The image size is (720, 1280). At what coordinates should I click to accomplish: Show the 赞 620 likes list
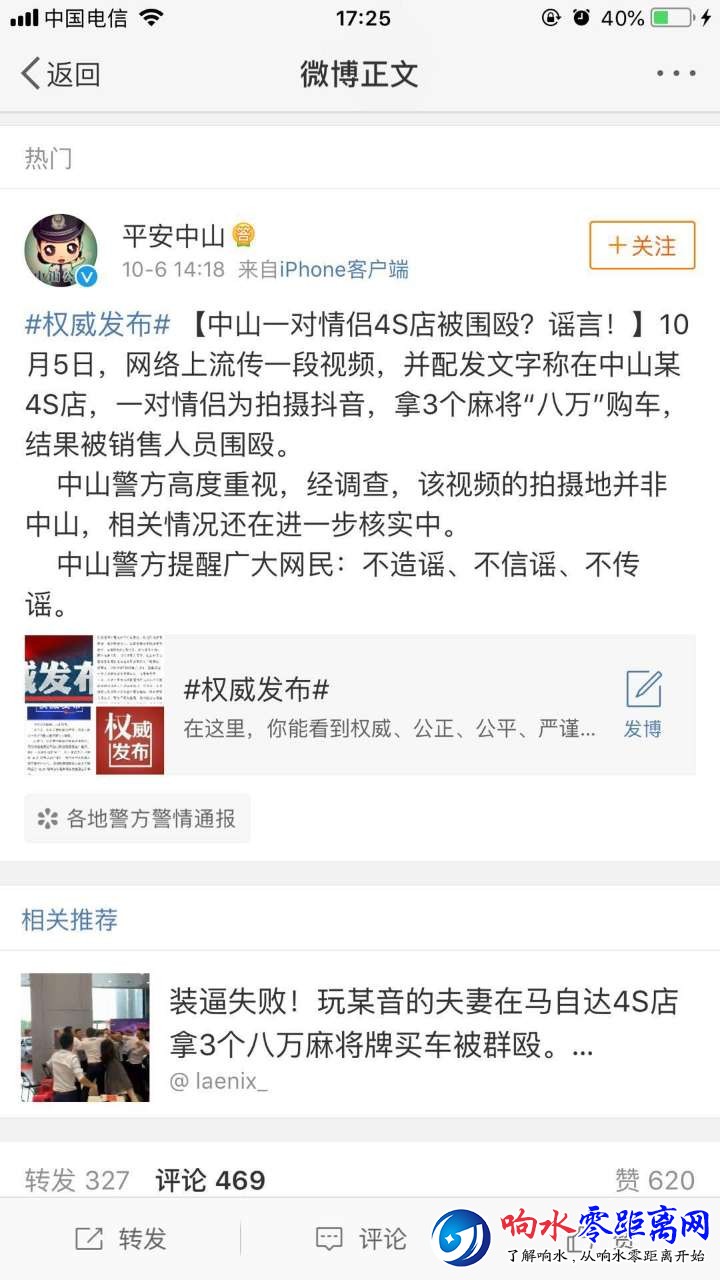point(654,1180)
